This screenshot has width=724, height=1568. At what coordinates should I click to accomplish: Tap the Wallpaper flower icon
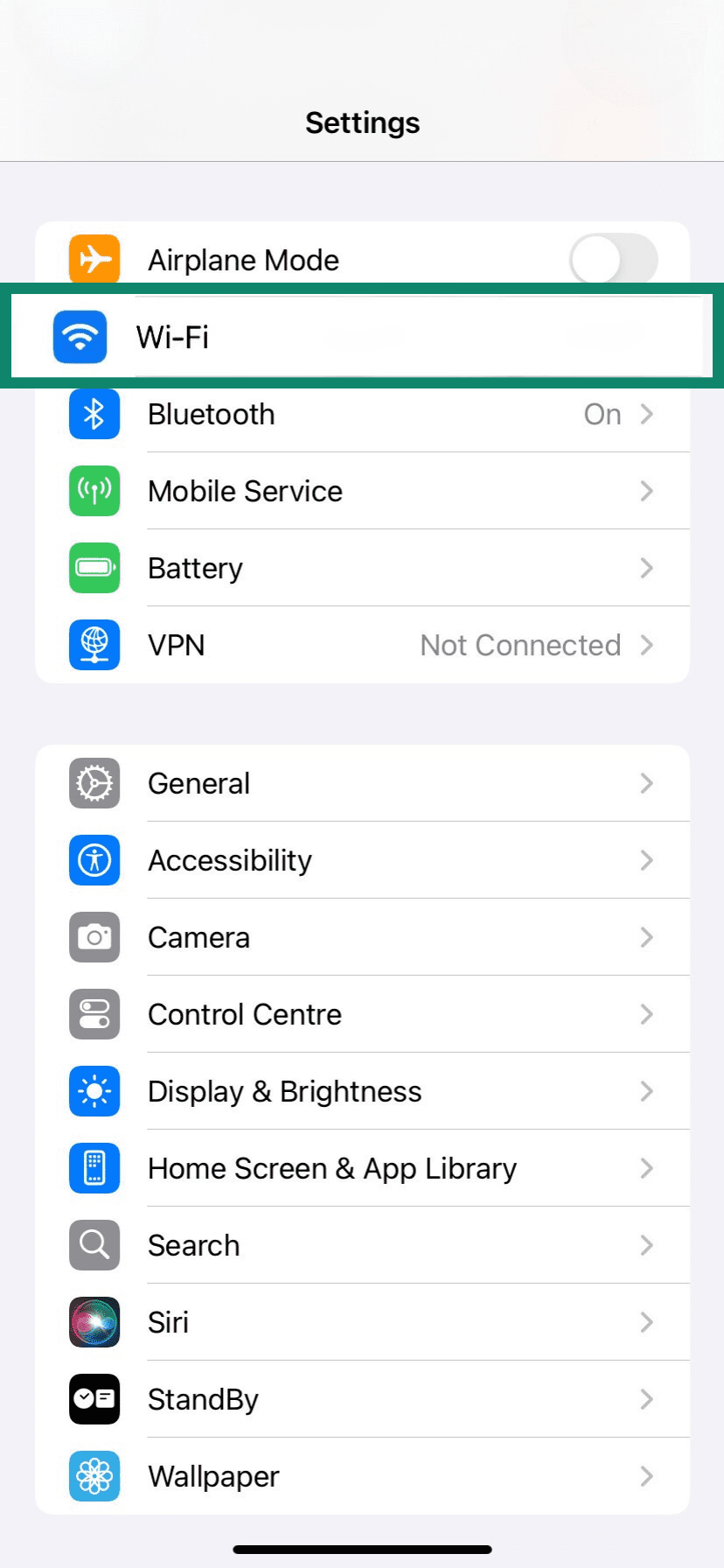pos(94,1476)
